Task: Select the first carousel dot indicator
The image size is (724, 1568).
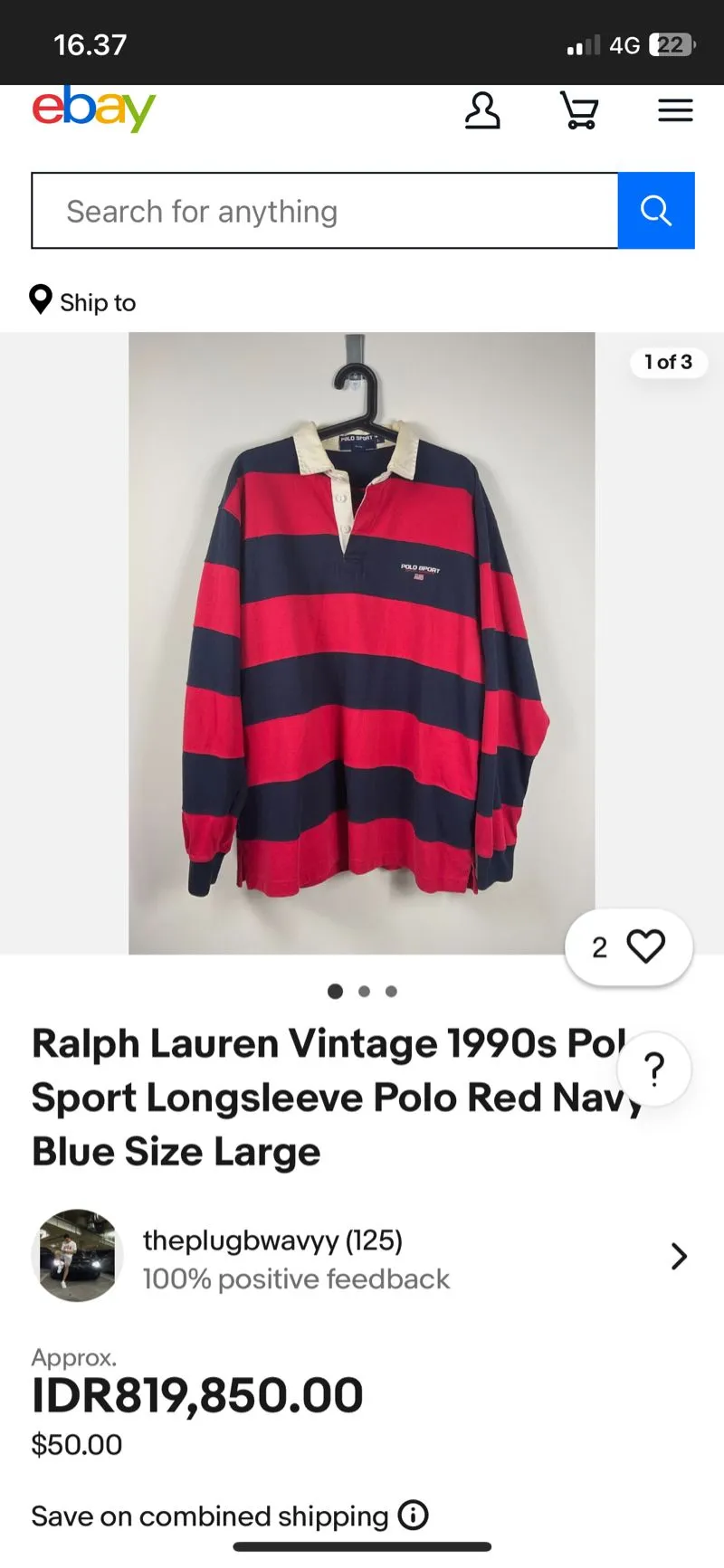Action: tap(335, 991)
